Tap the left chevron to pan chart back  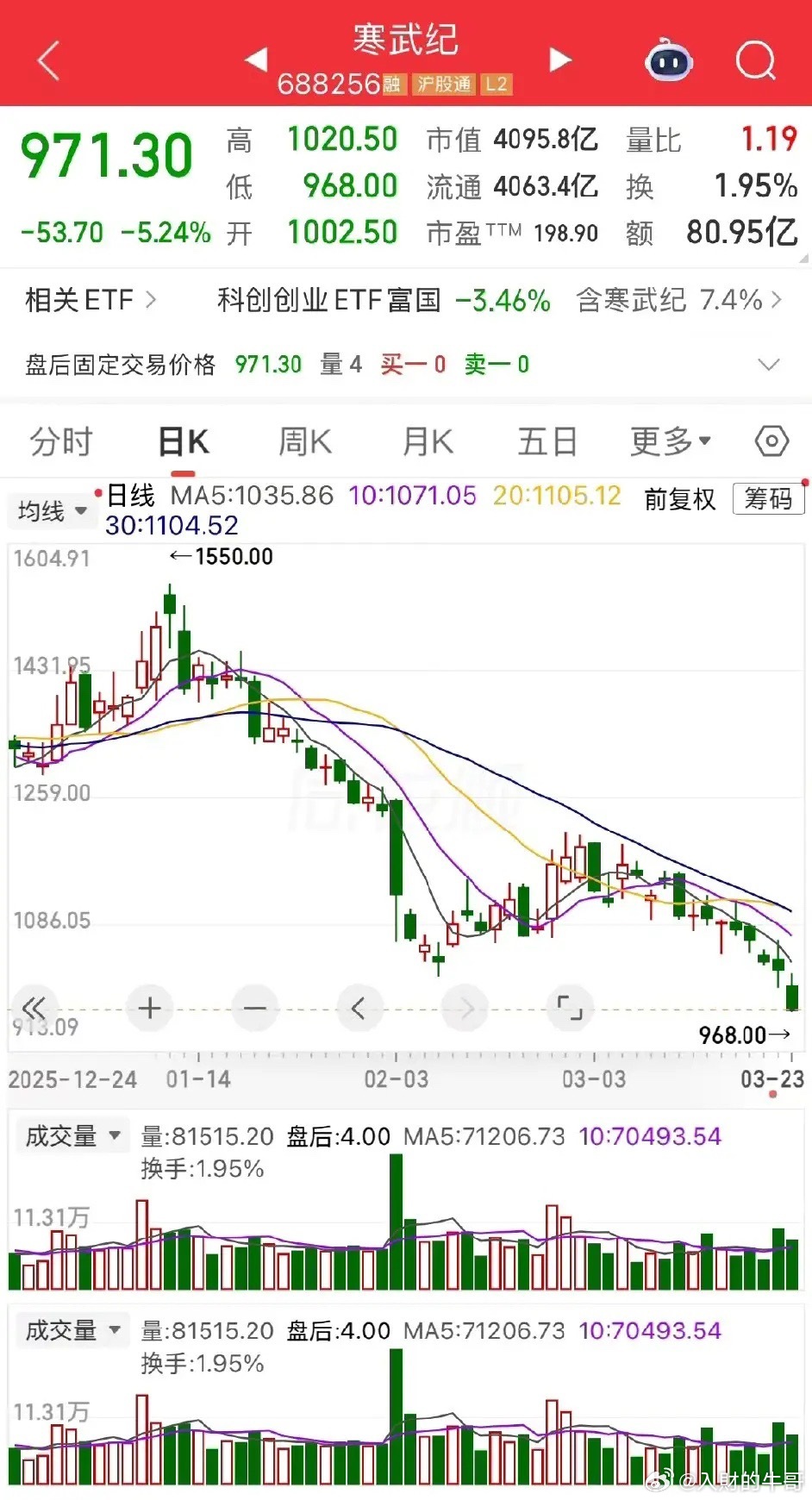(359, 1008)
